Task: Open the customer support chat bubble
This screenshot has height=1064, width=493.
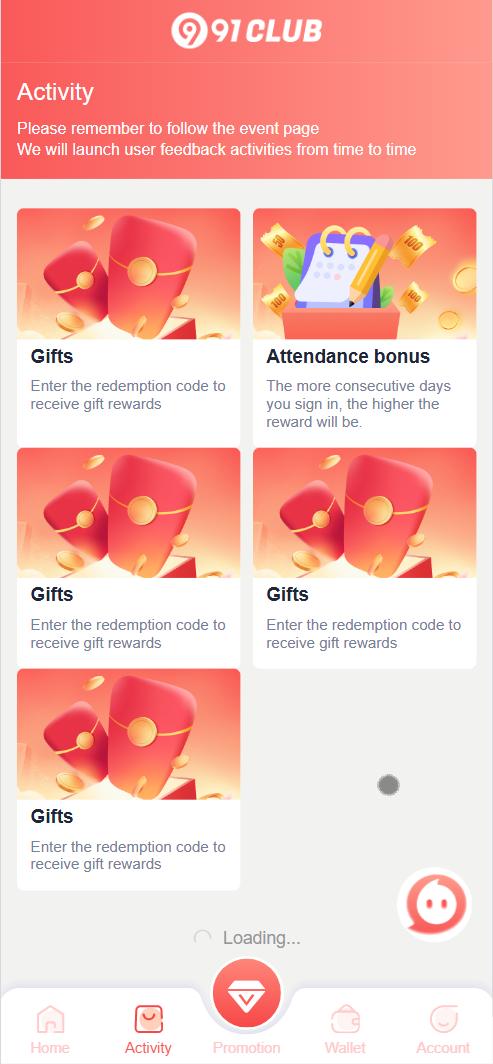Action: tap(434, 904)
